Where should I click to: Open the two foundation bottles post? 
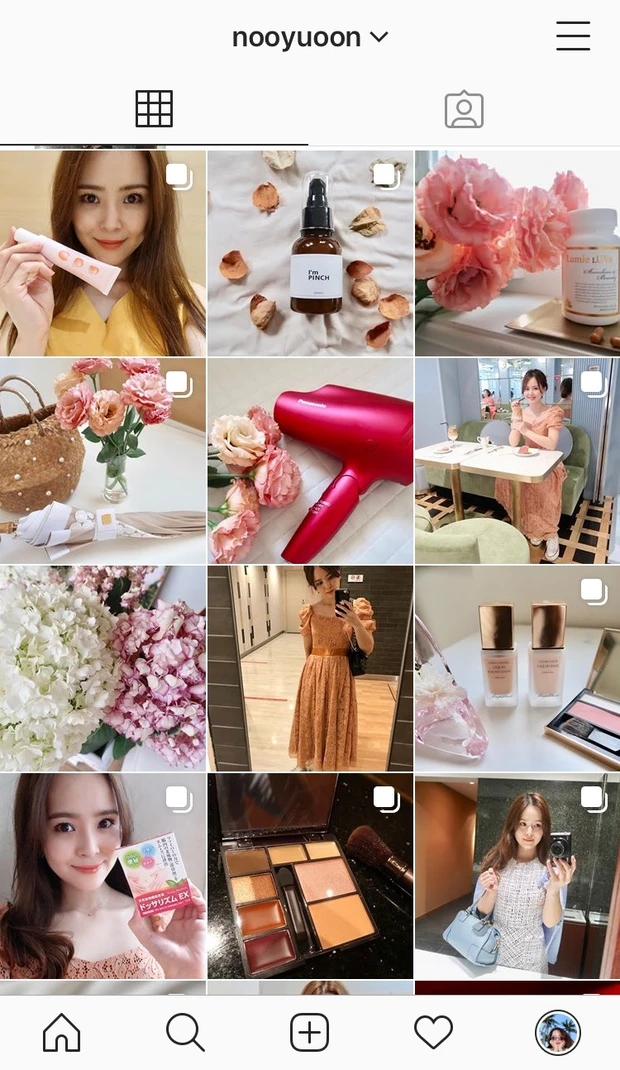tap(517, 668)
